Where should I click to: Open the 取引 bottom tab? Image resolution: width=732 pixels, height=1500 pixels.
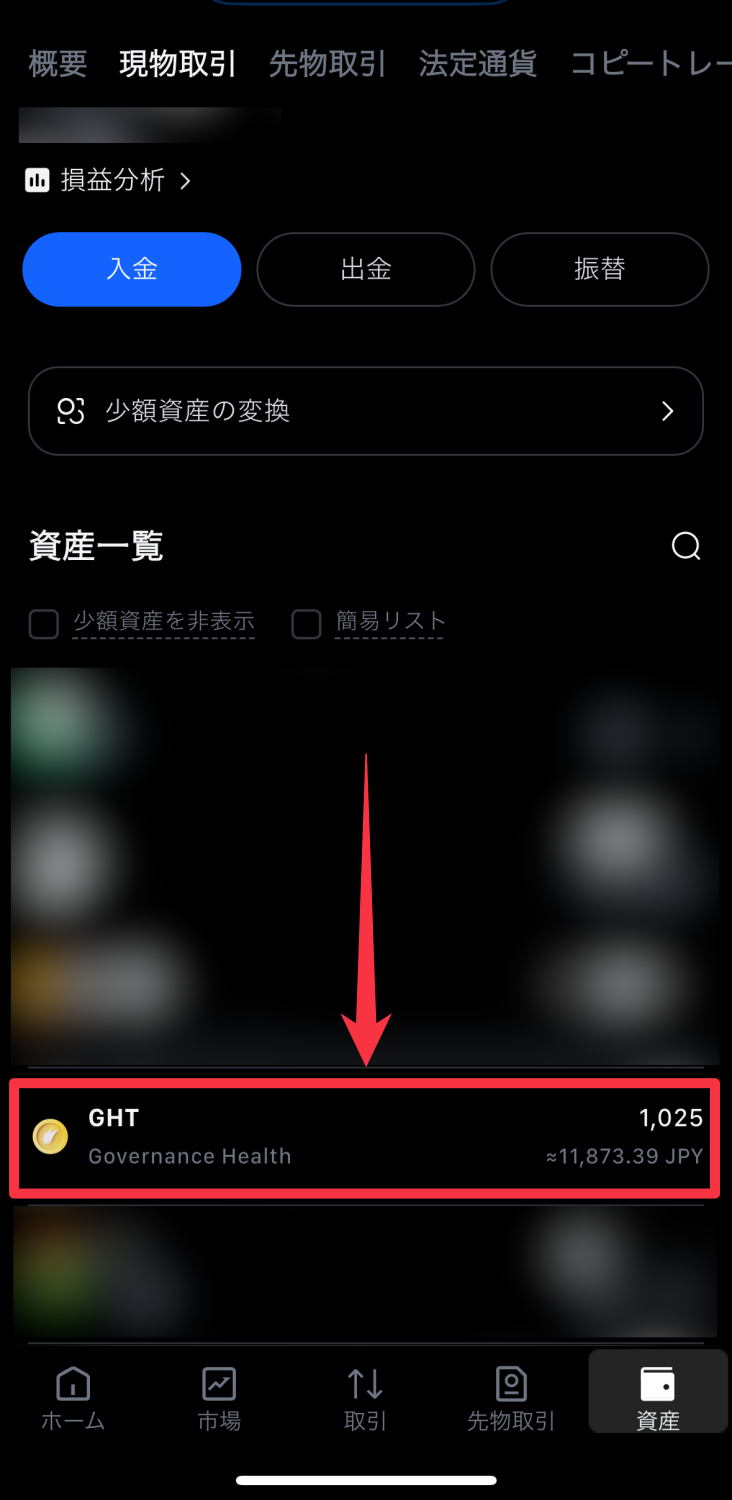[x=365, y=1398]
